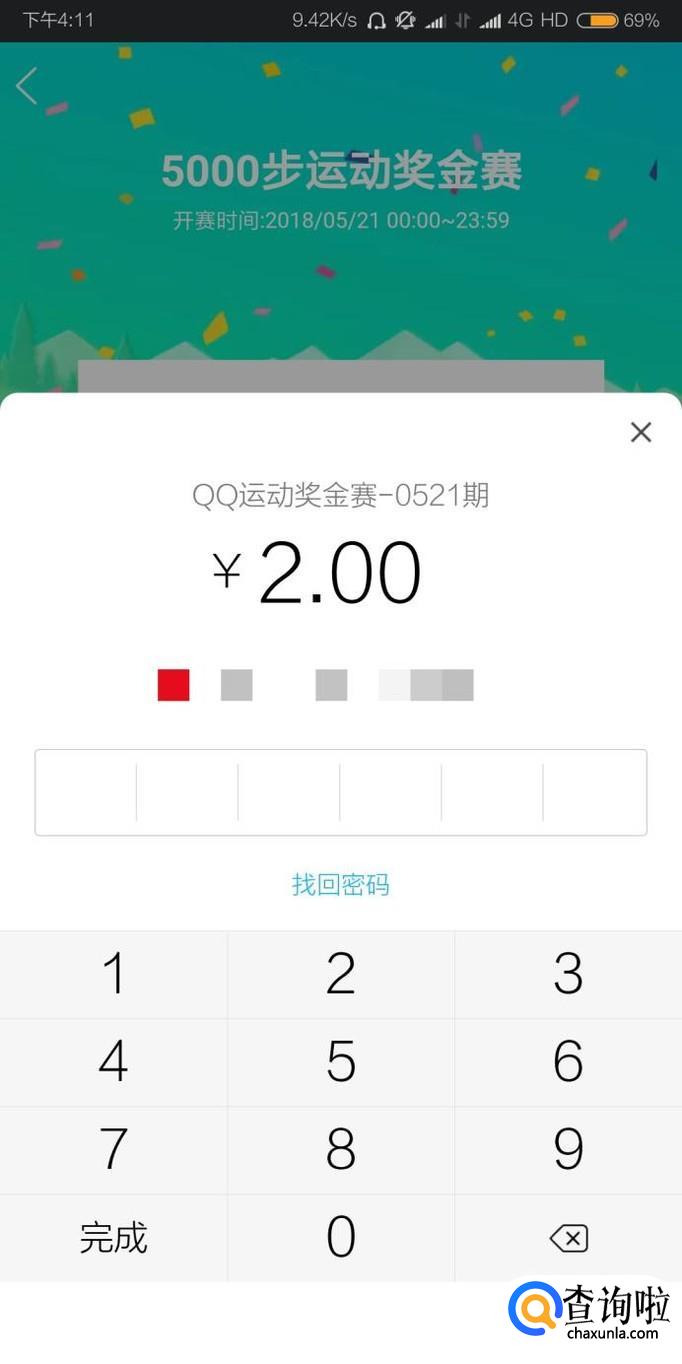Go back with the top-left arrow
The image size is (682, 1364).
tap(27, 86)
